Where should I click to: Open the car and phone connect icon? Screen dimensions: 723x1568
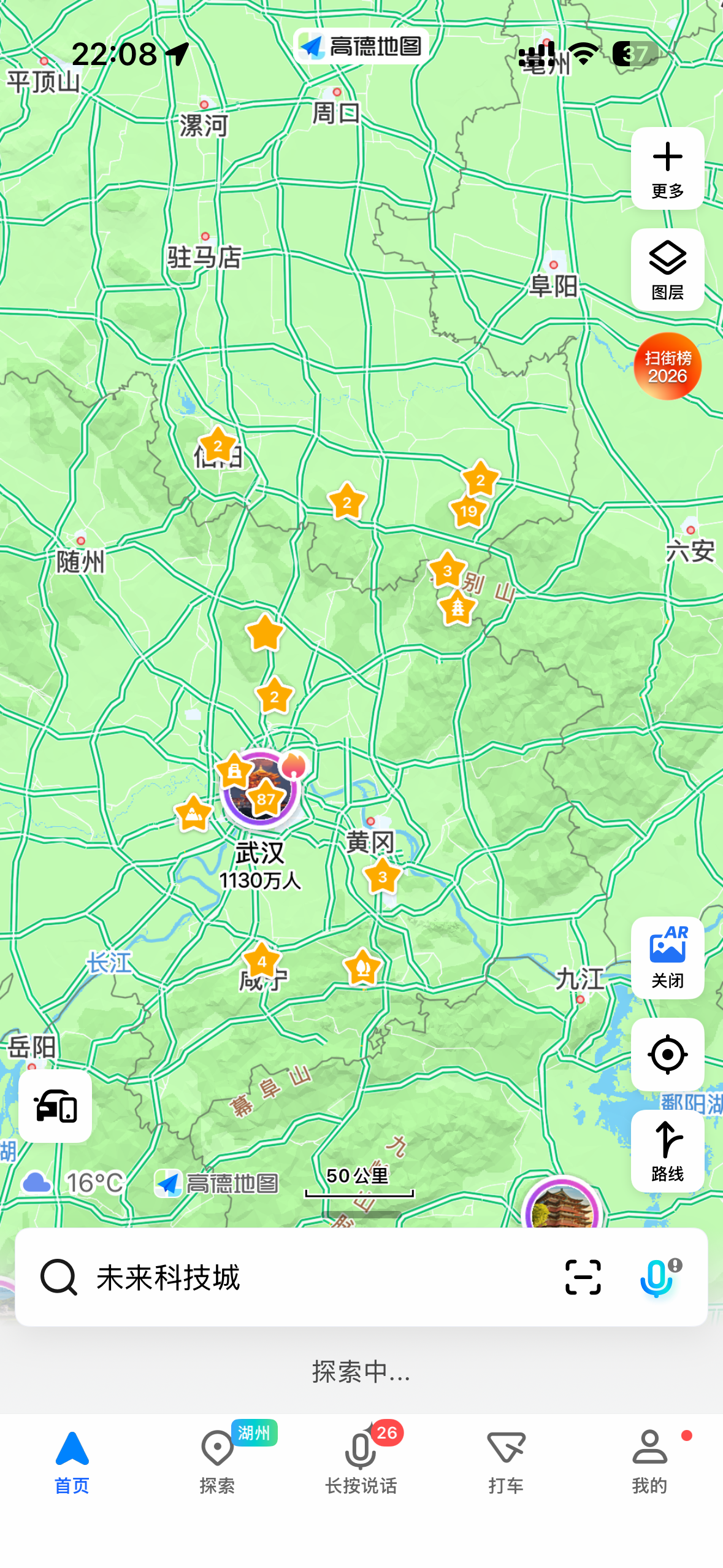point(55,1106)
